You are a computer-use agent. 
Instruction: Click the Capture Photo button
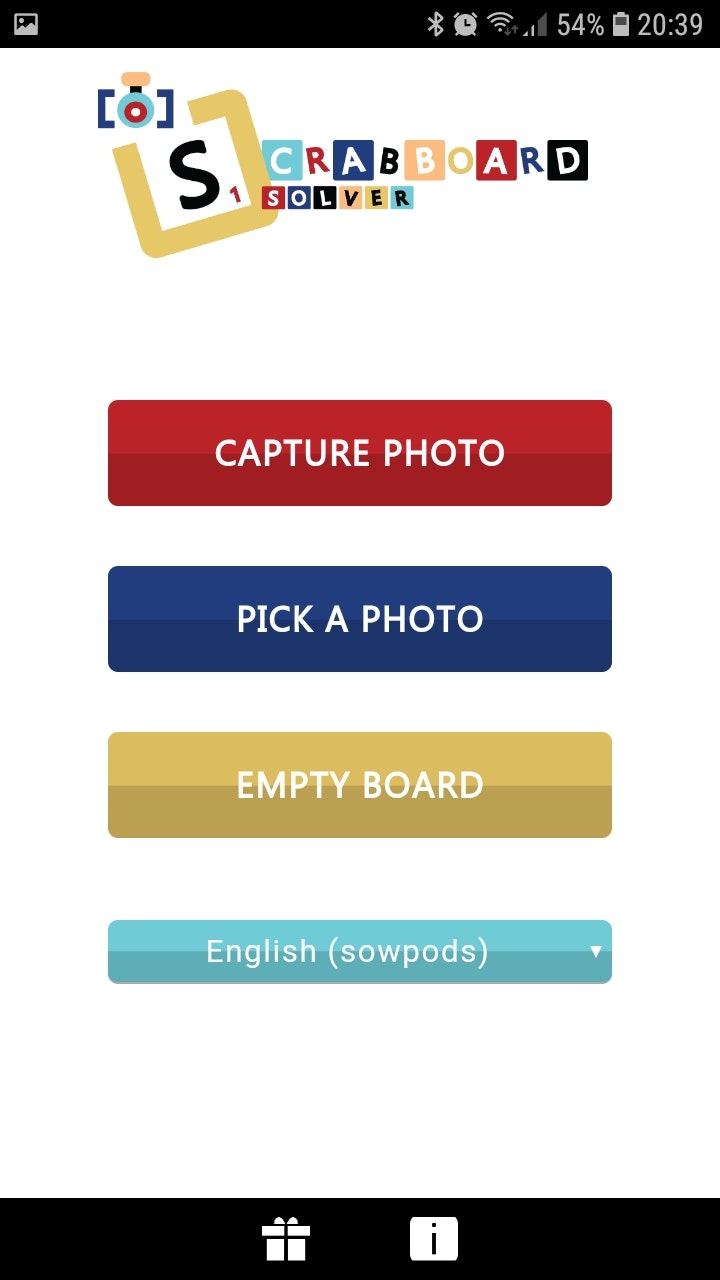click(358, 452)
